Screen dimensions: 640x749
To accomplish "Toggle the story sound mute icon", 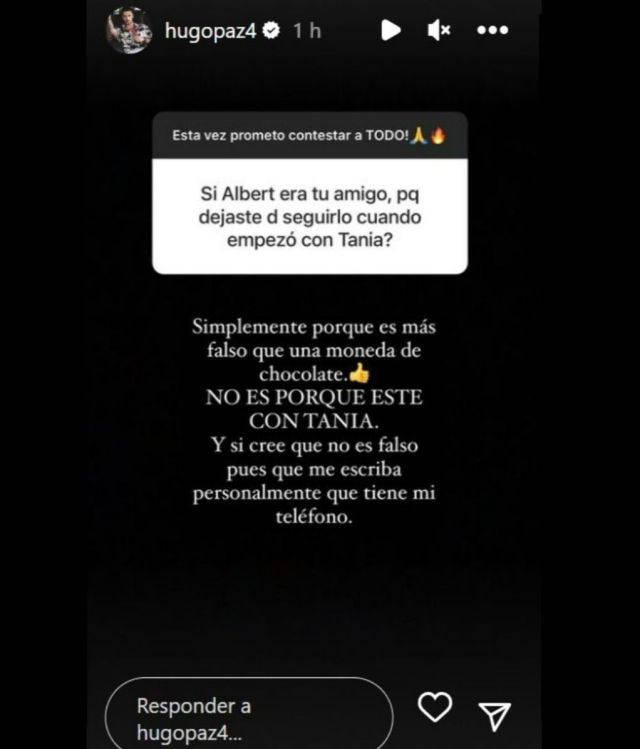I will pyautogui.click(x=438, y=31).
